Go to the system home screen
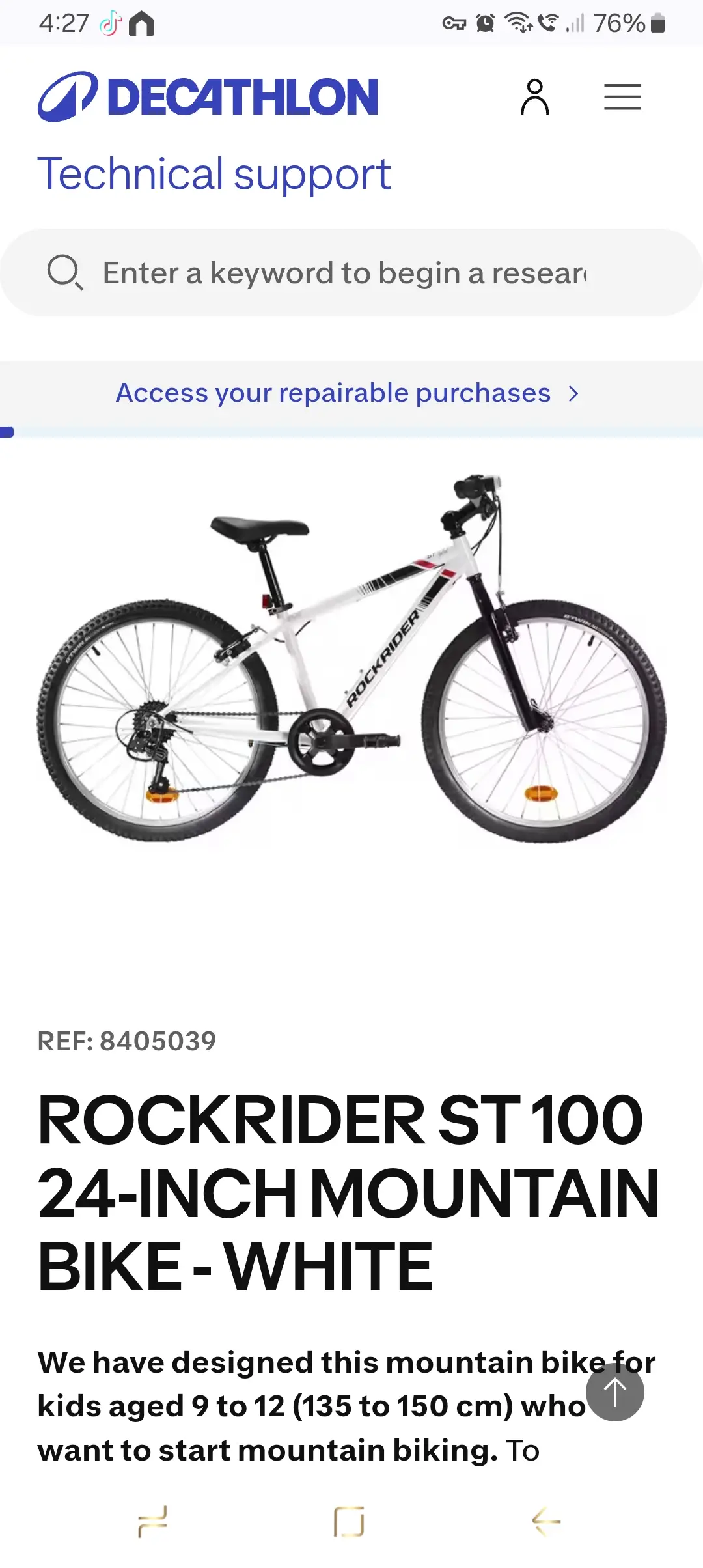 349,1521
